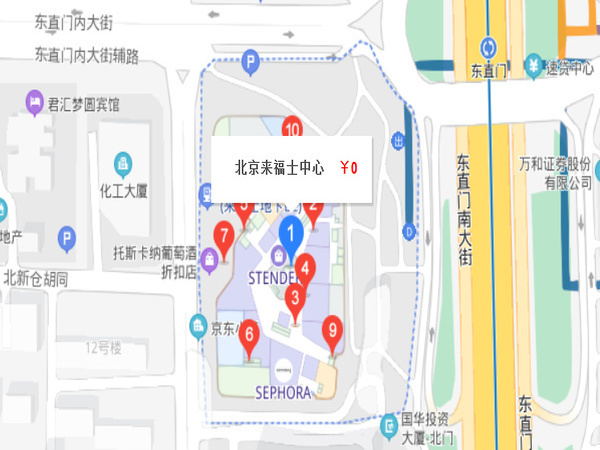Tap red map marker 9
The width and height of the screenshot is (600, 450).
333,329
